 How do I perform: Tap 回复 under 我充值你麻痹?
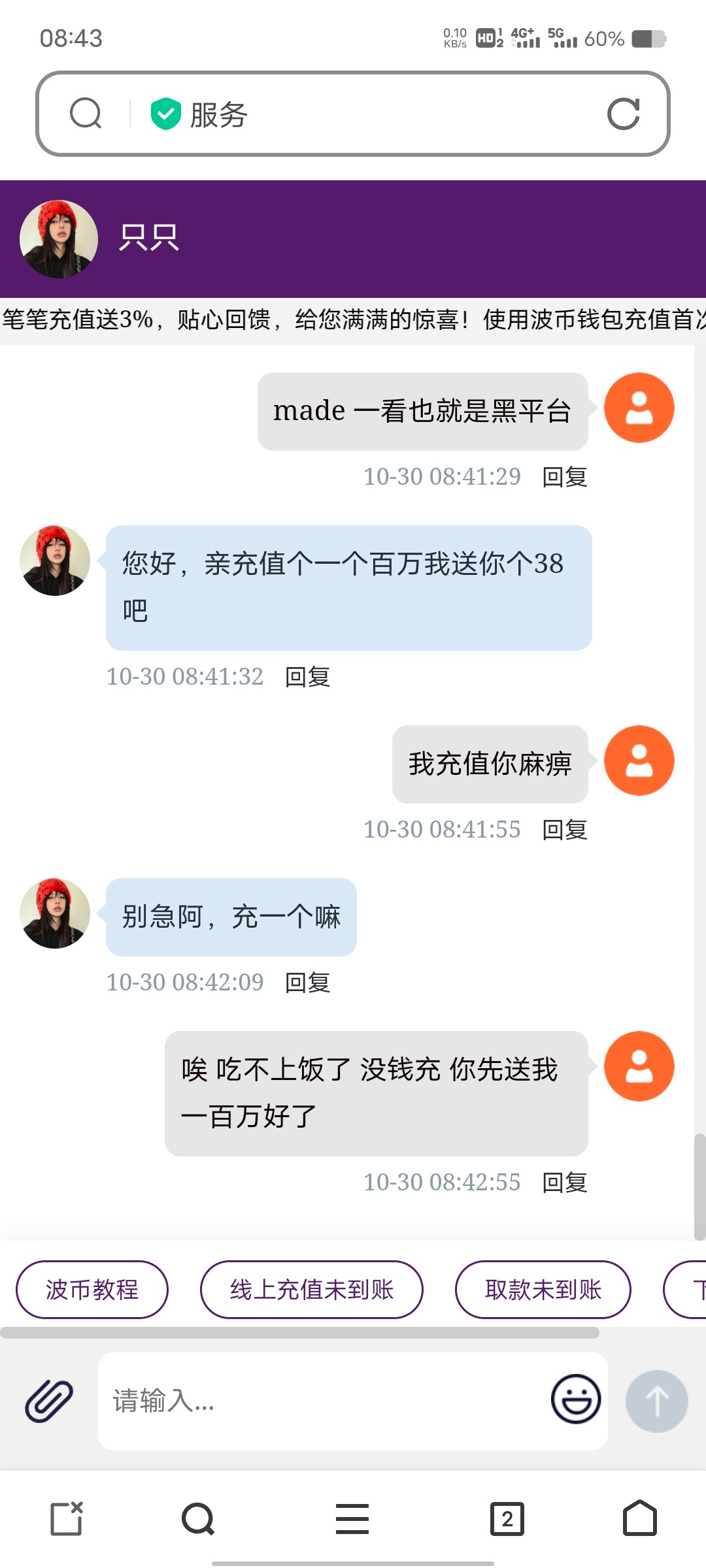(565, 830)
